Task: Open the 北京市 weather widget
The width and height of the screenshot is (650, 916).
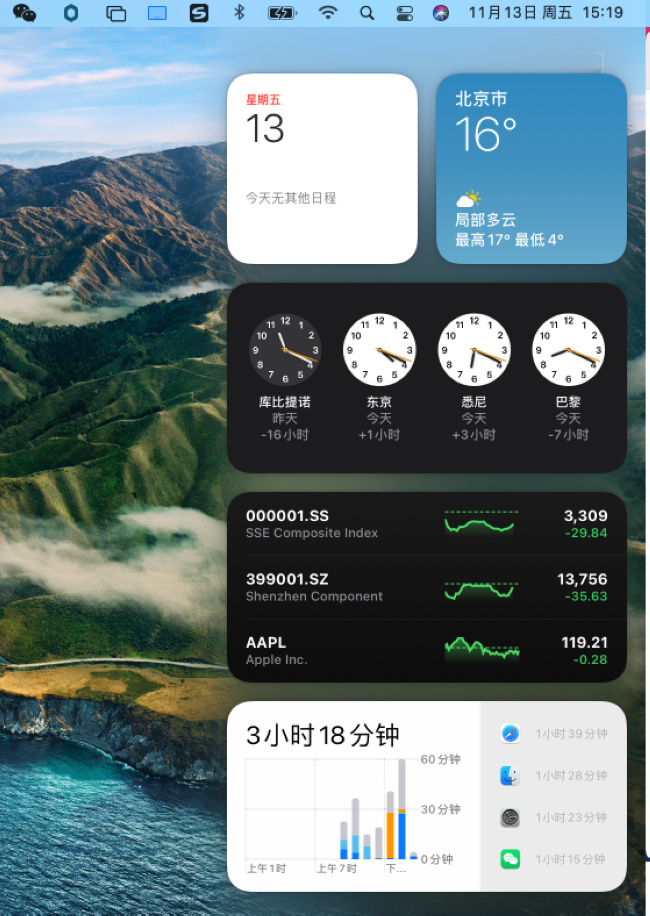Action: tap(531, 168)
